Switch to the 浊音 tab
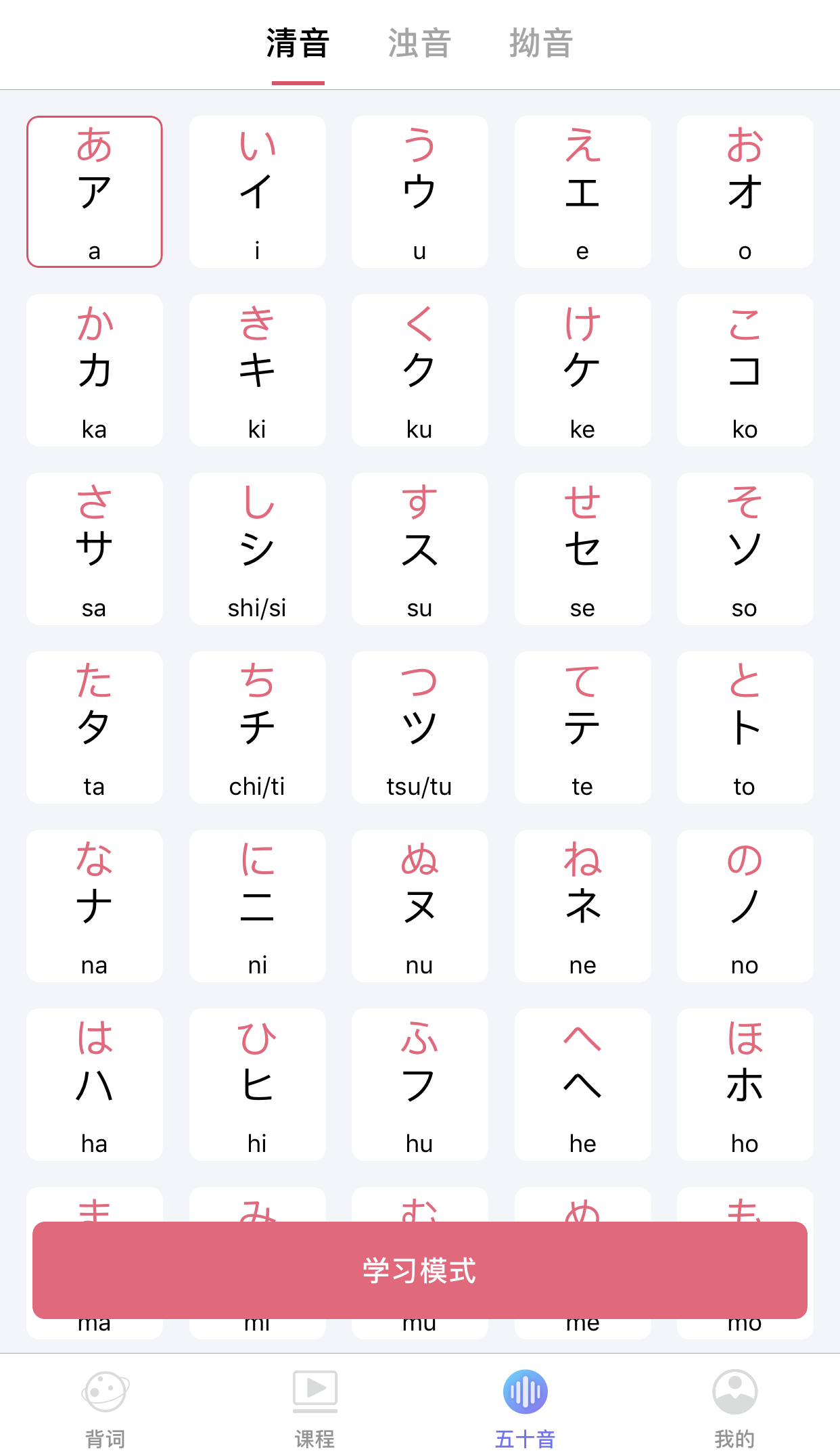 (x=419, y=43)
